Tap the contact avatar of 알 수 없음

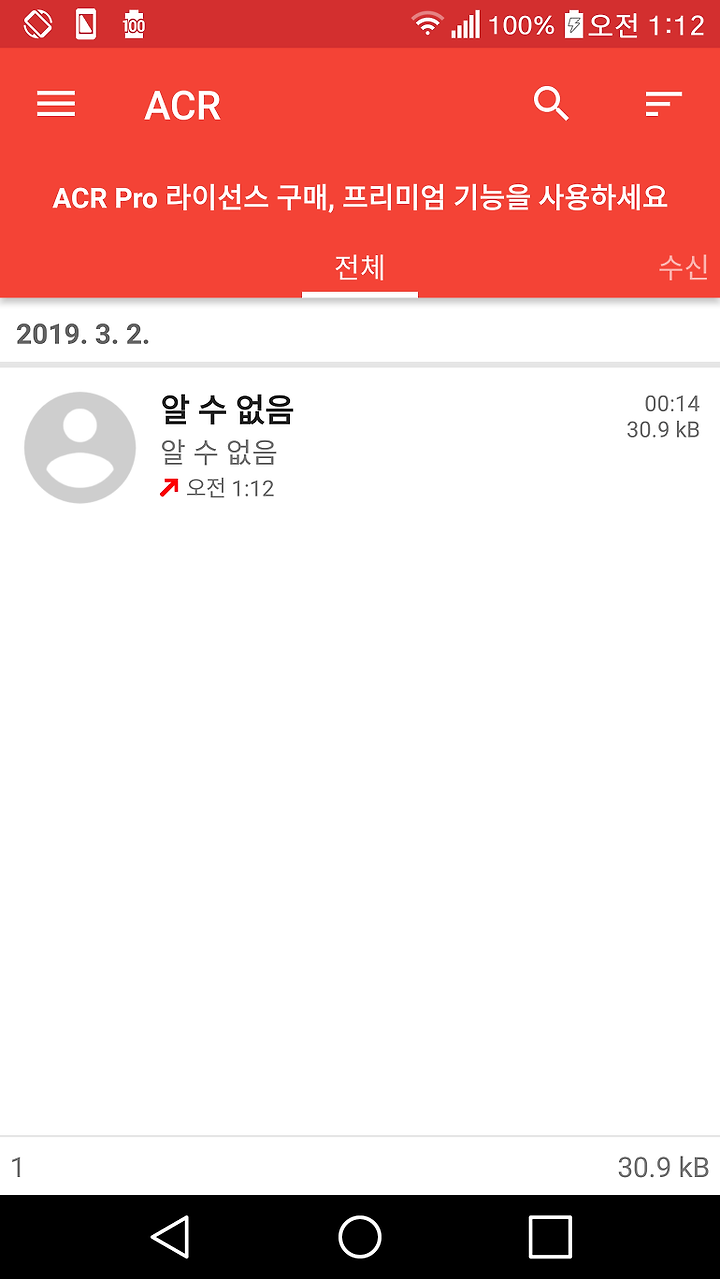coord(80,447)
